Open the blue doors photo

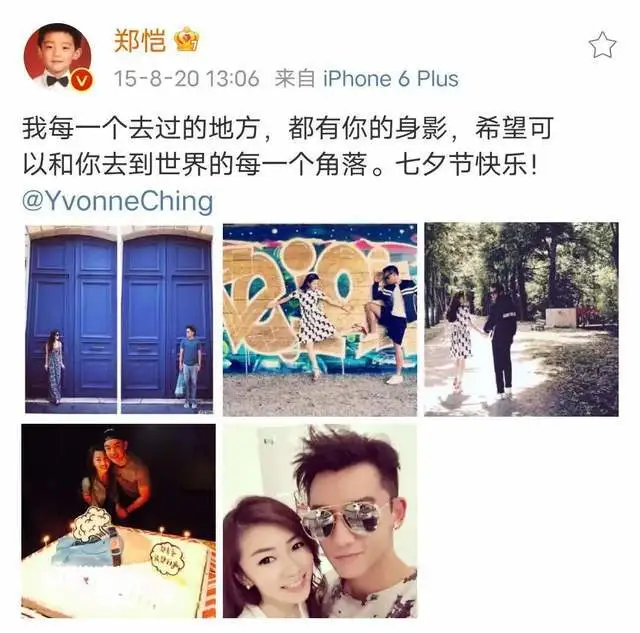coord(119,318)
